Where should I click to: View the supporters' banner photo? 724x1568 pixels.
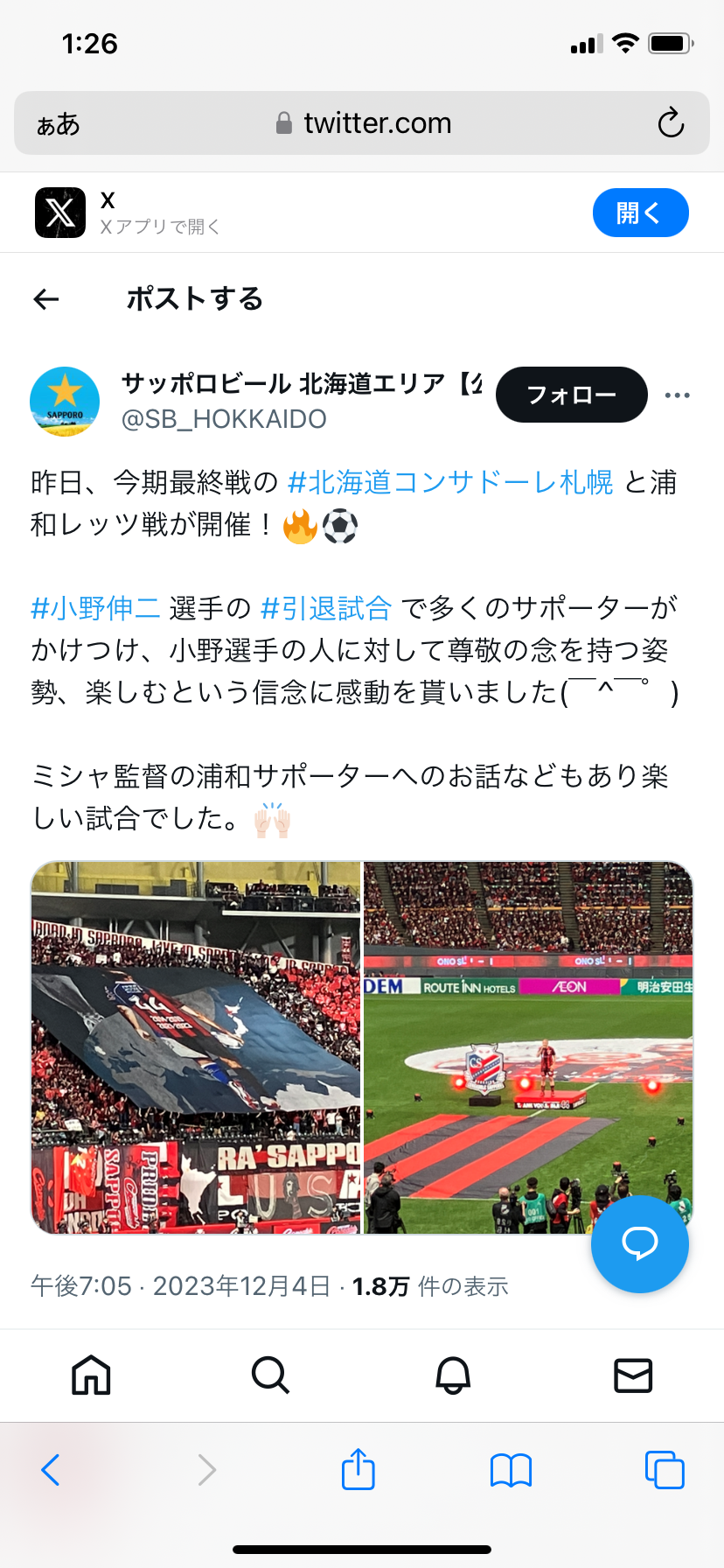coord(196,1047)
